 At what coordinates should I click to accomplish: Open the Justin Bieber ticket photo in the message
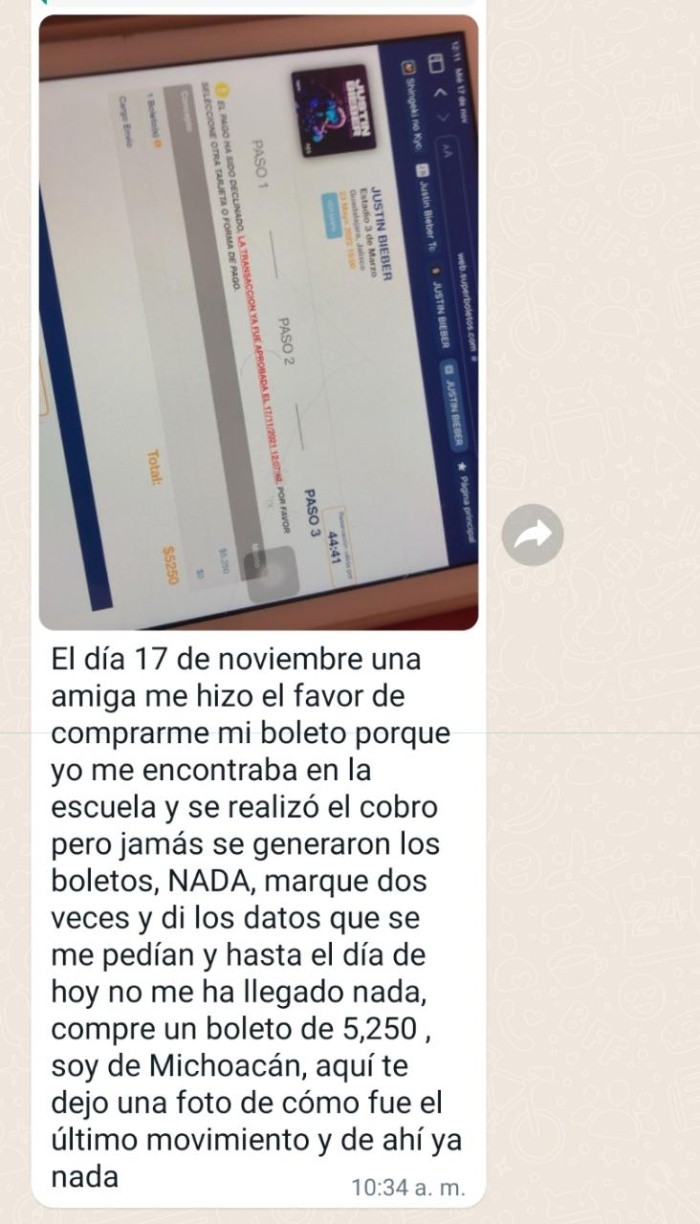point(258,320)
